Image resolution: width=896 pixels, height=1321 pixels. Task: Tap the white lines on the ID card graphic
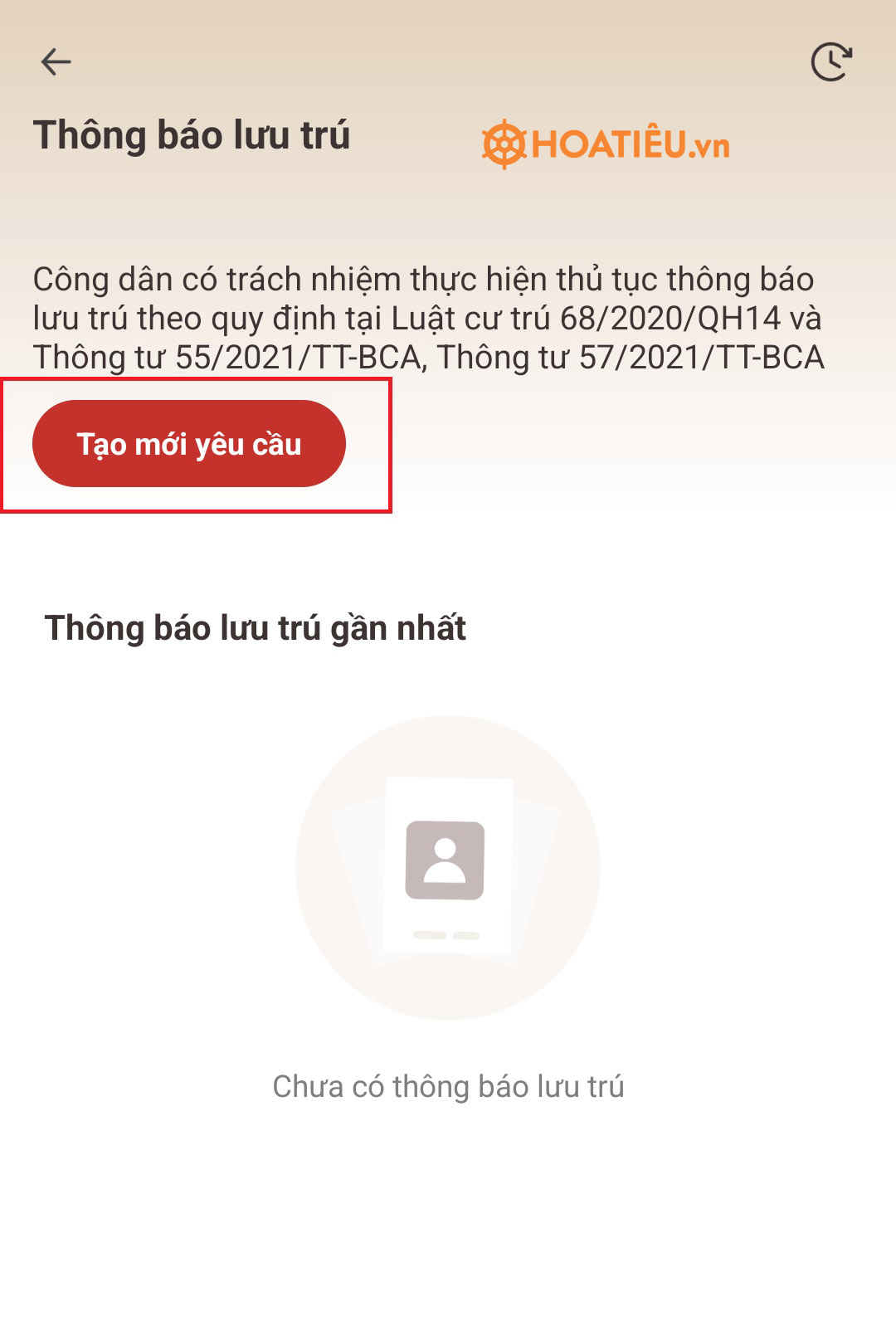[446, 933]
